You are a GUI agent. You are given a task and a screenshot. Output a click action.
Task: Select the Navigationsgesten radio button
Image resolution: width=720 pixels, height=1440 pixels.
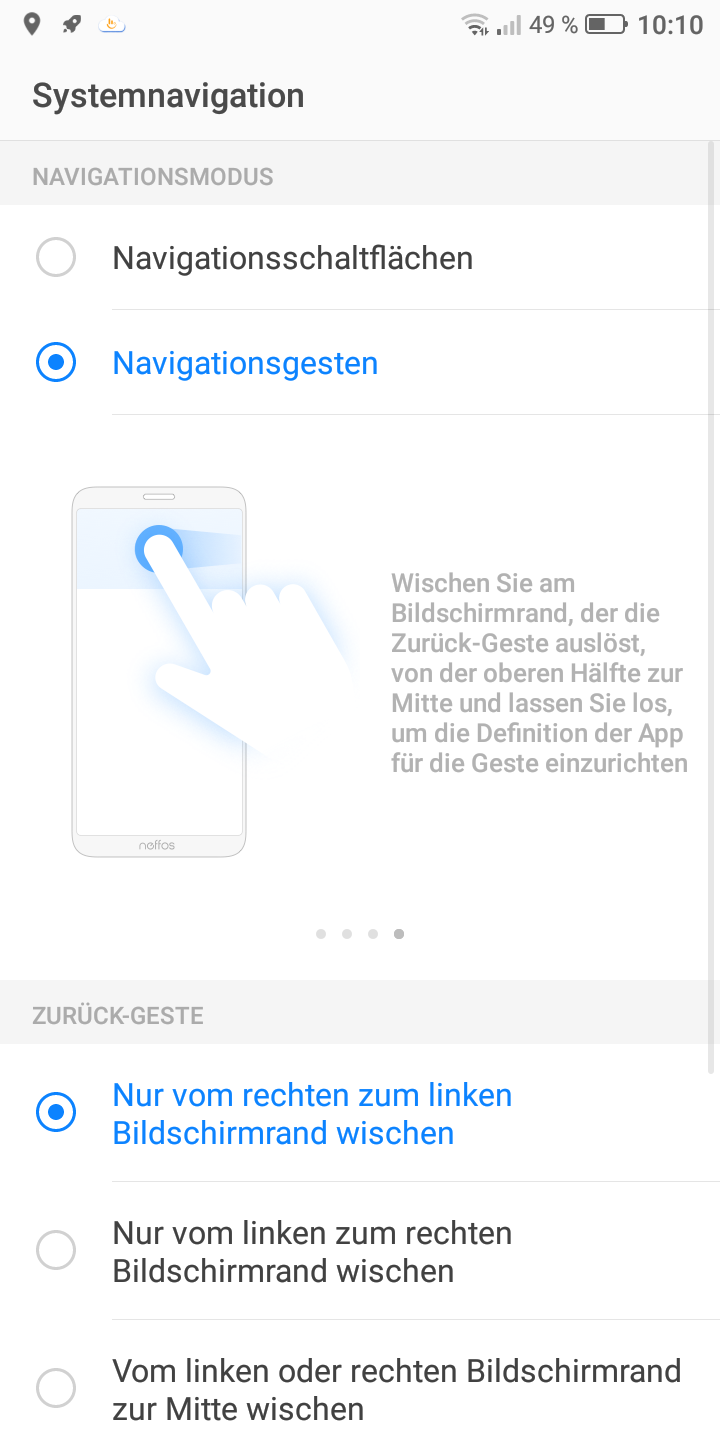tap(56, 363)
